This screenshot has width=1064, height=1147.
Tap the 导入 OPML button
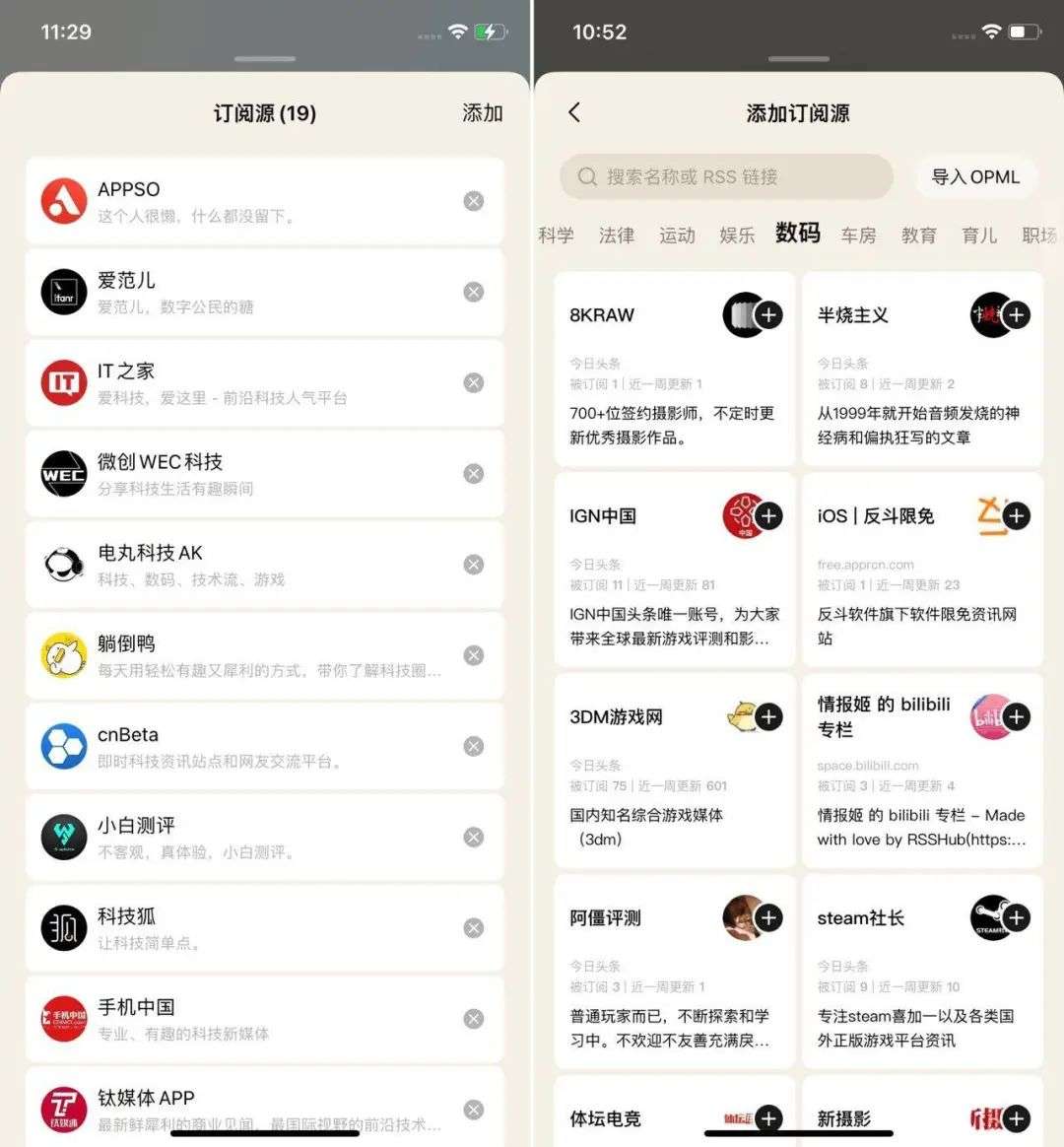click(975, 177)
